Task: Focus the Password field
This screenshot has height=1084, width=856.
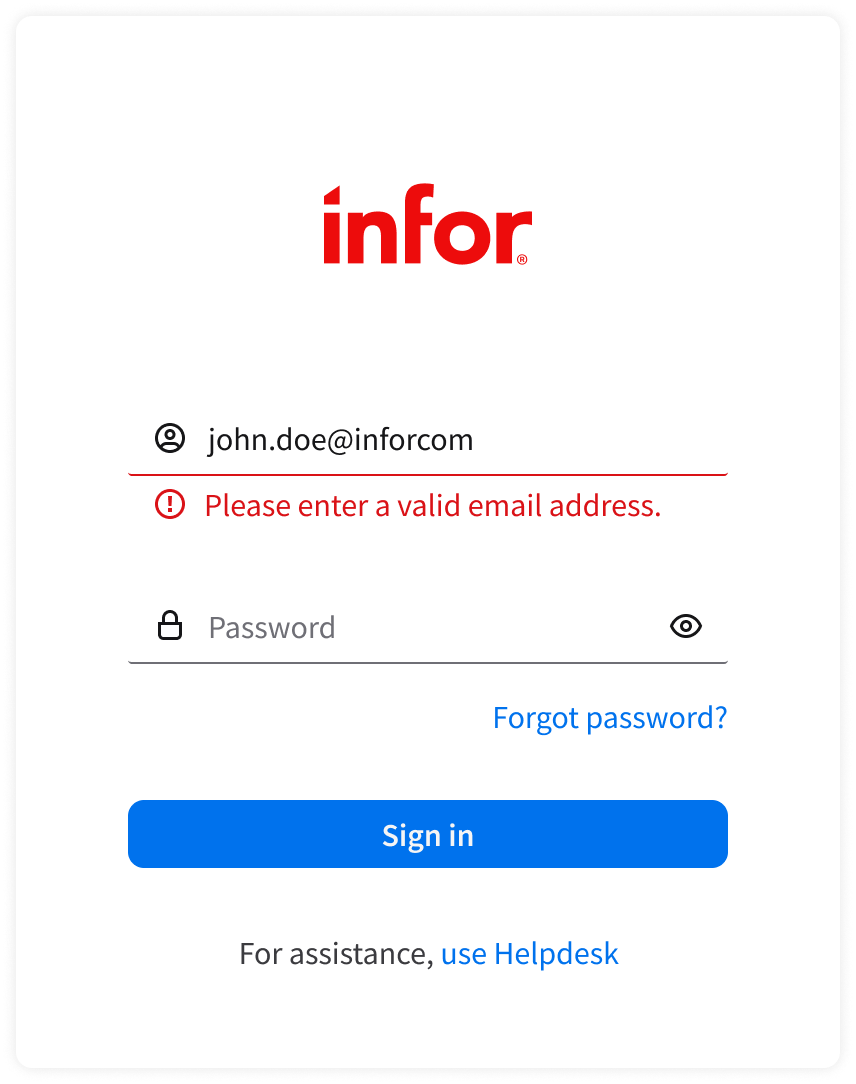Action: pyautogui.click(x=420, y=628)
